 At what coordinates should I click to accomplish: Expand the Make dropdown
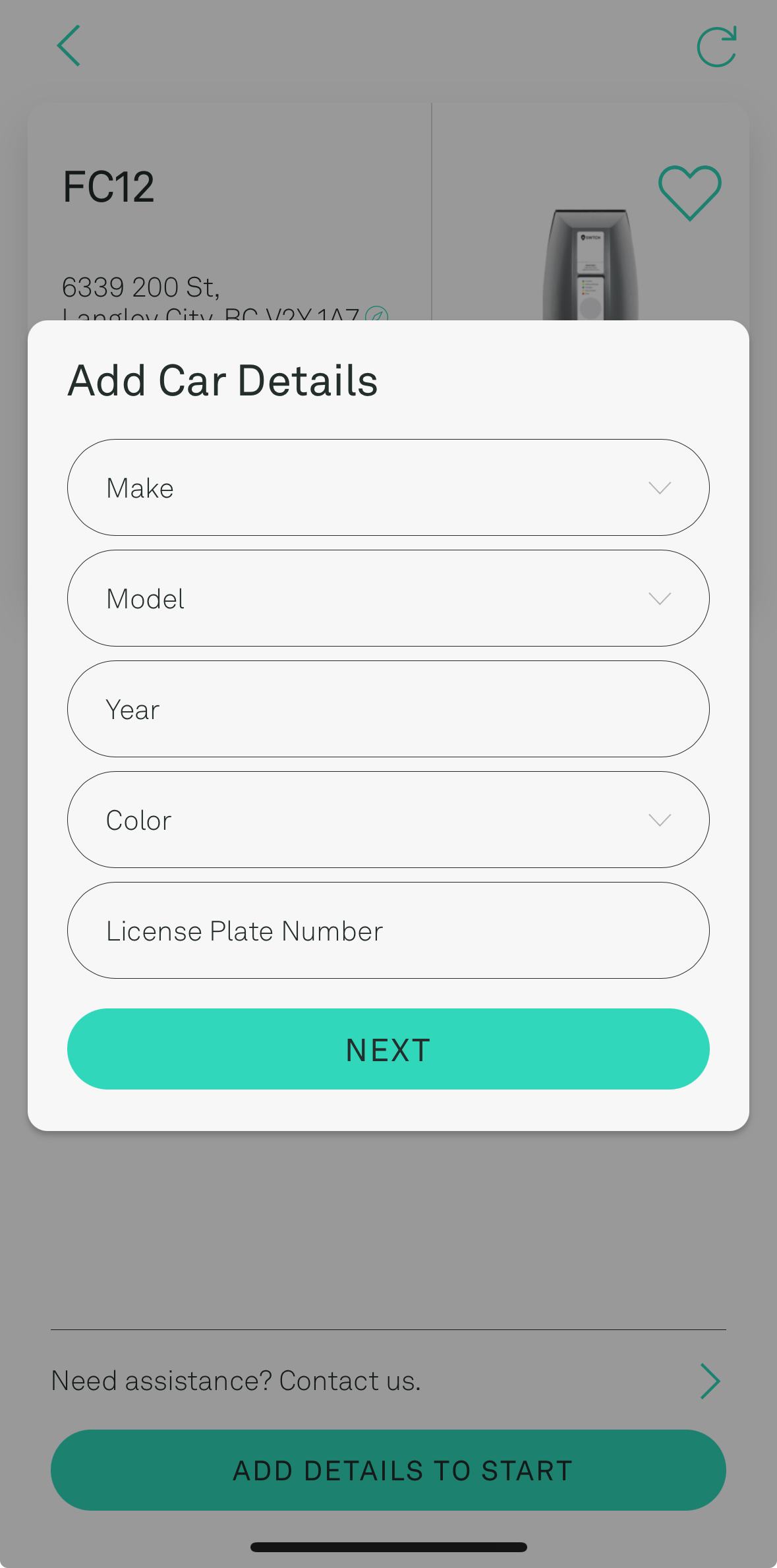click(388, 488)
